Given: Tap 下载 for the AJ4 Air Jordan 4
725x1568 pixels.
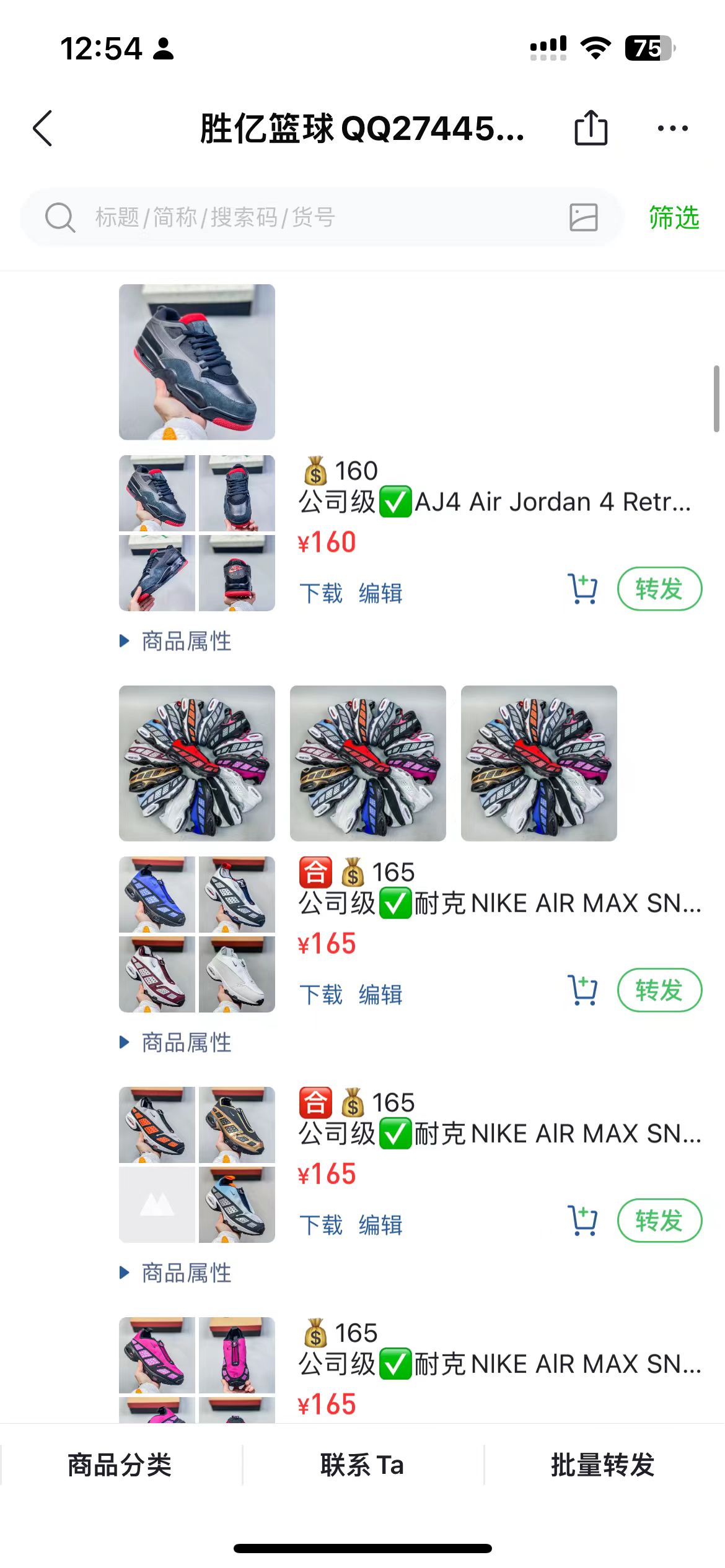Looking at the screenshot, I should pos(321,593).
